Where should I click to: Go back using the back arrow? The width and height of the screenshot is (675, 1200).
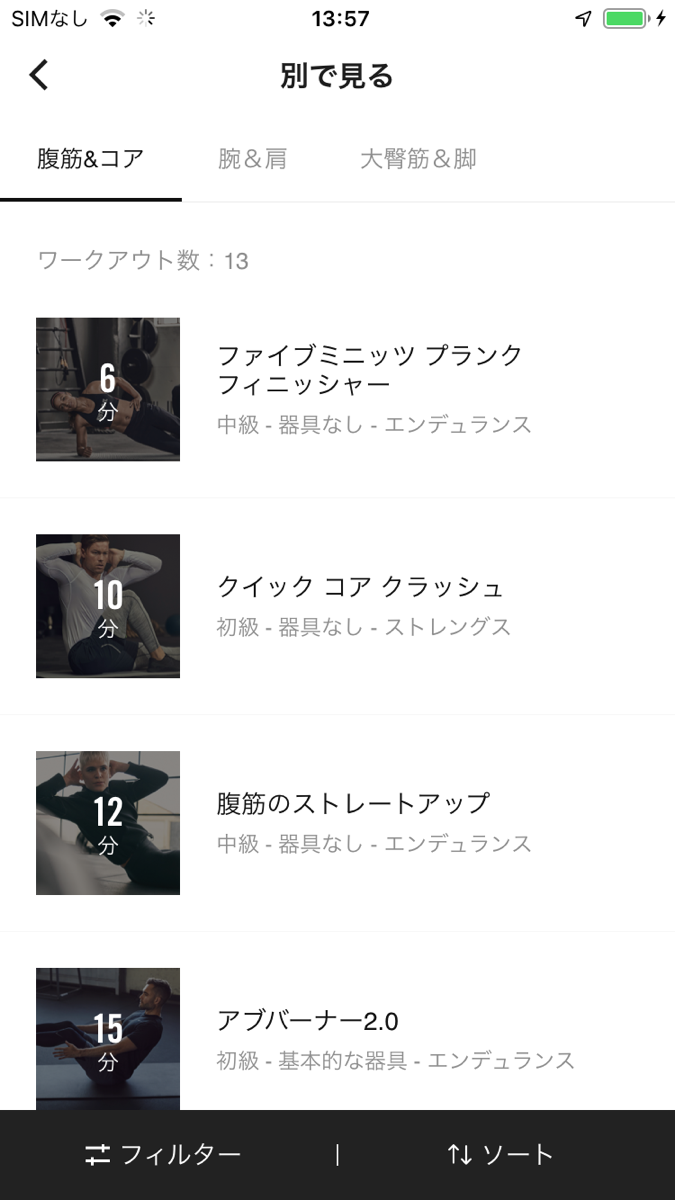tap(39, 76)
